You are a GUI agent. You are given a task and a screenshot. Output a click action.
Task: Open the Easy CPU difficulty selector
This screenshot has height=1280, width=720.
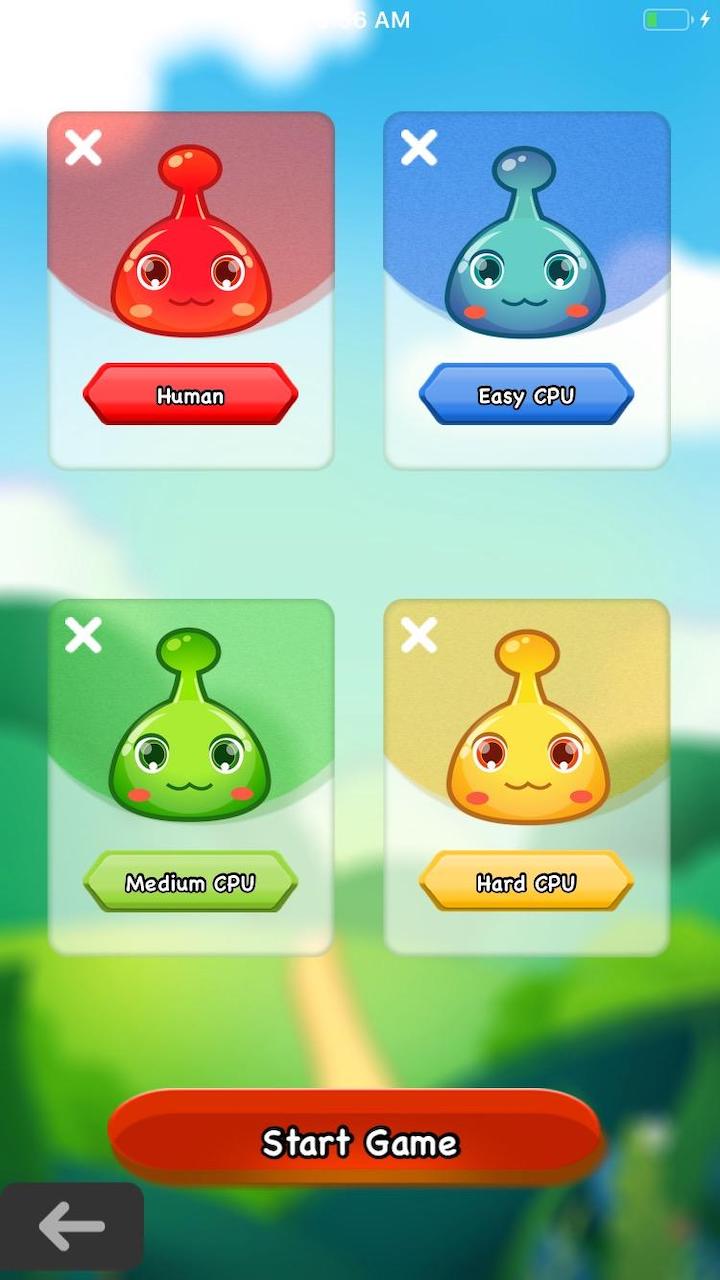(x=525, y=396)
